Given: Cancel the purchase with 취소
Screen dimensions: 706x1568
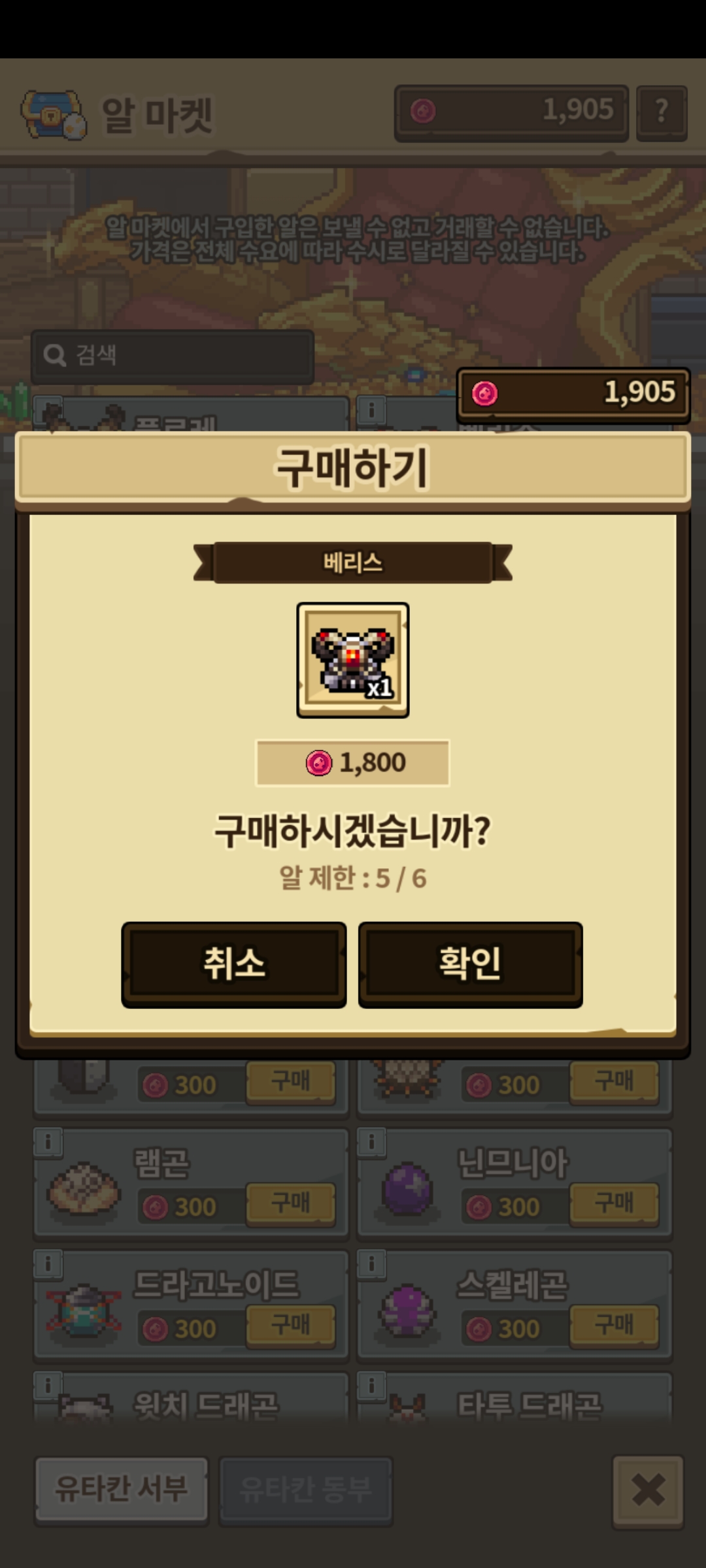Looking at the screenshot, I should click(234, 964).
